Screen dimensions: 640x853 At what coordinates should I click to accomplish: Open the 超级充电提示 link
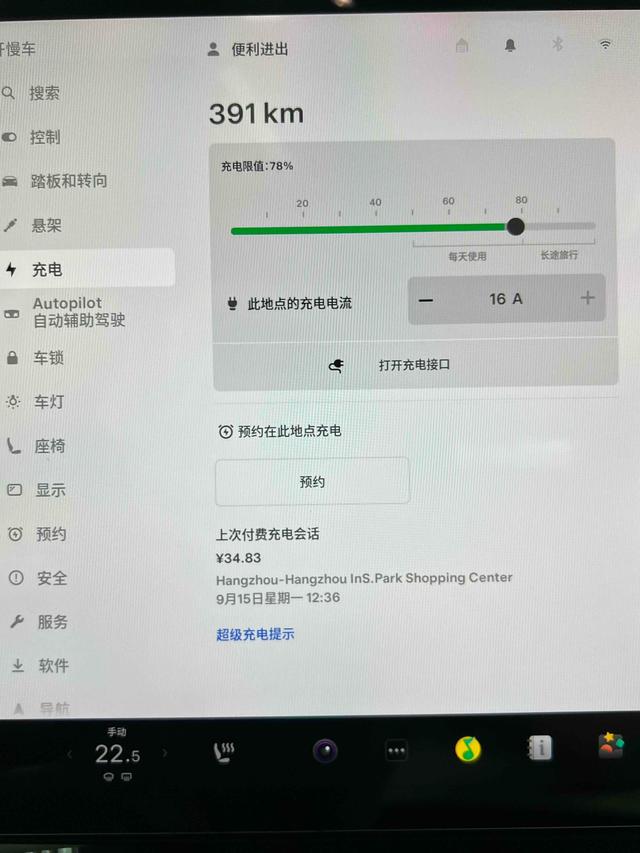point(255,634)
